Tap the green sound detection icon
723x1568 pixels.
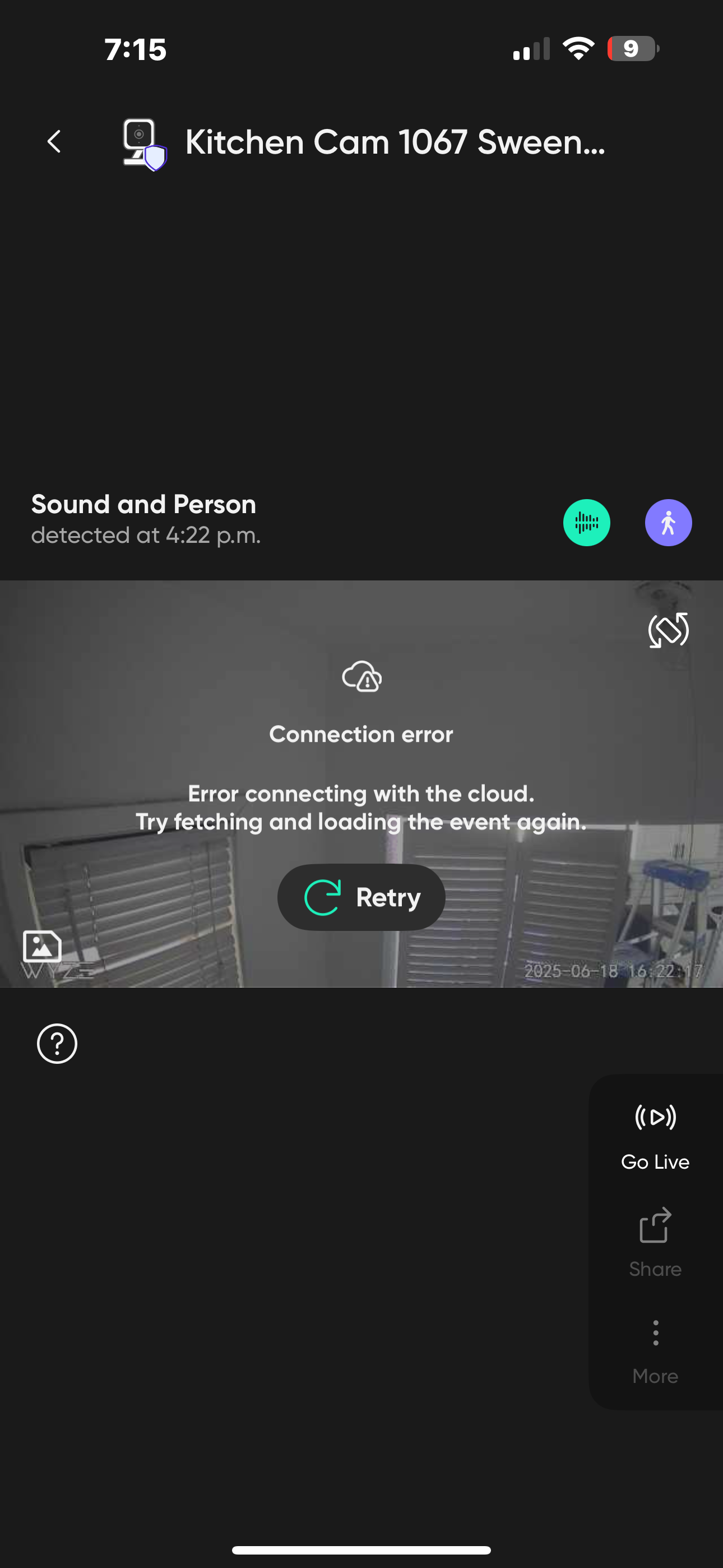[587, 522]
